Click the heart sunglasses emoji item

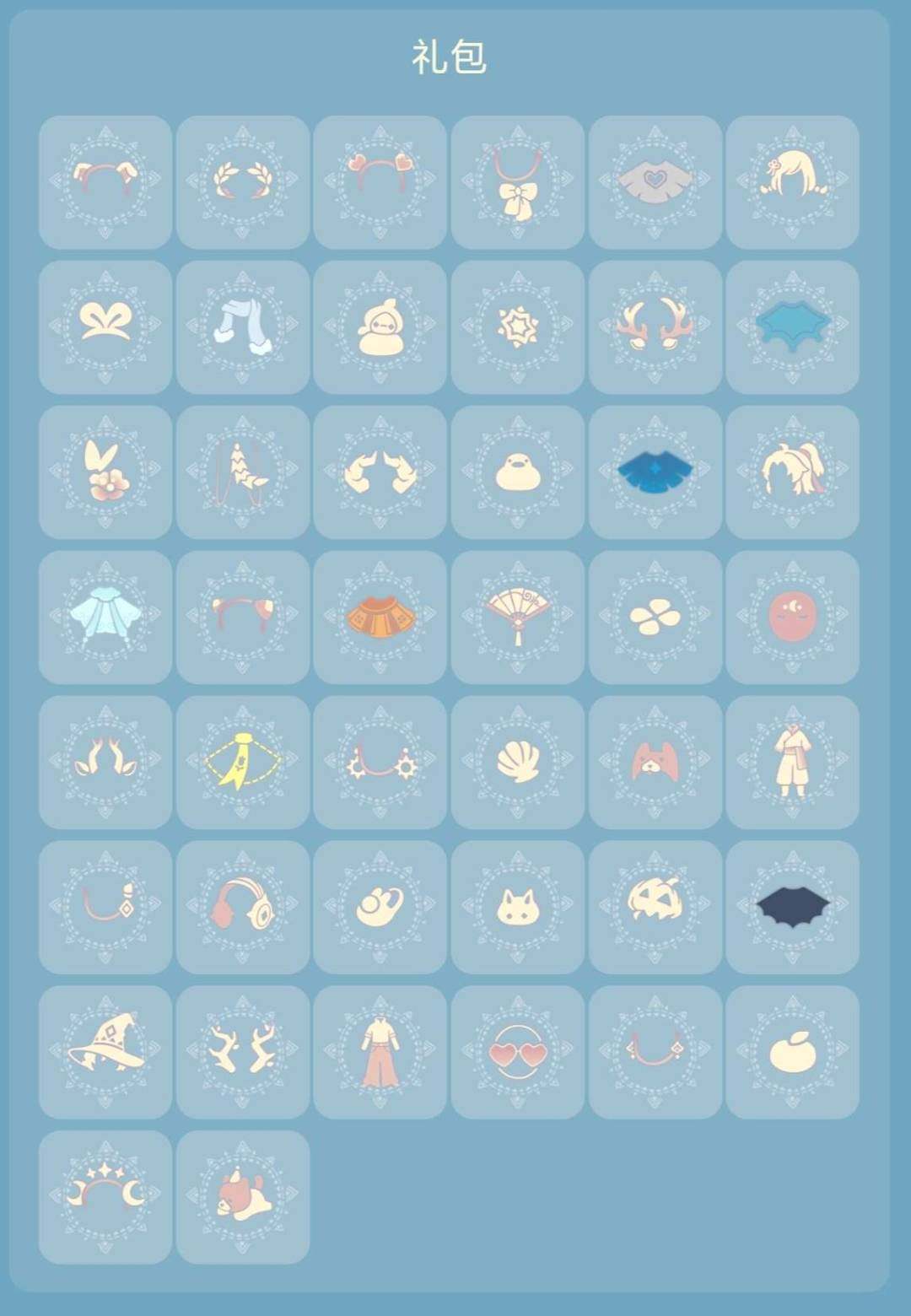518,1053
